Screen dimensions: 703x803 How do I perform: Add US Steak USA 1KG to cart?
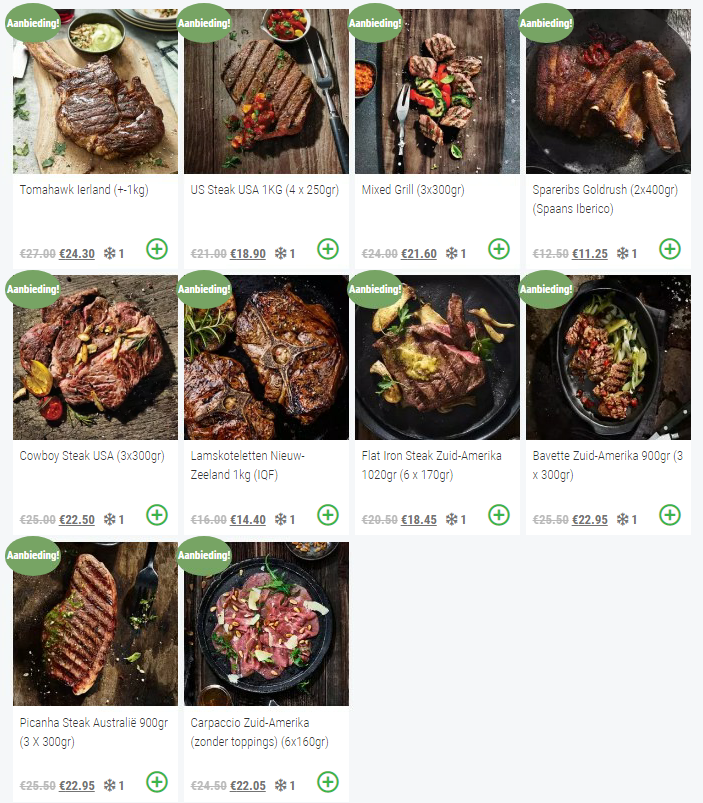(328, 249)
